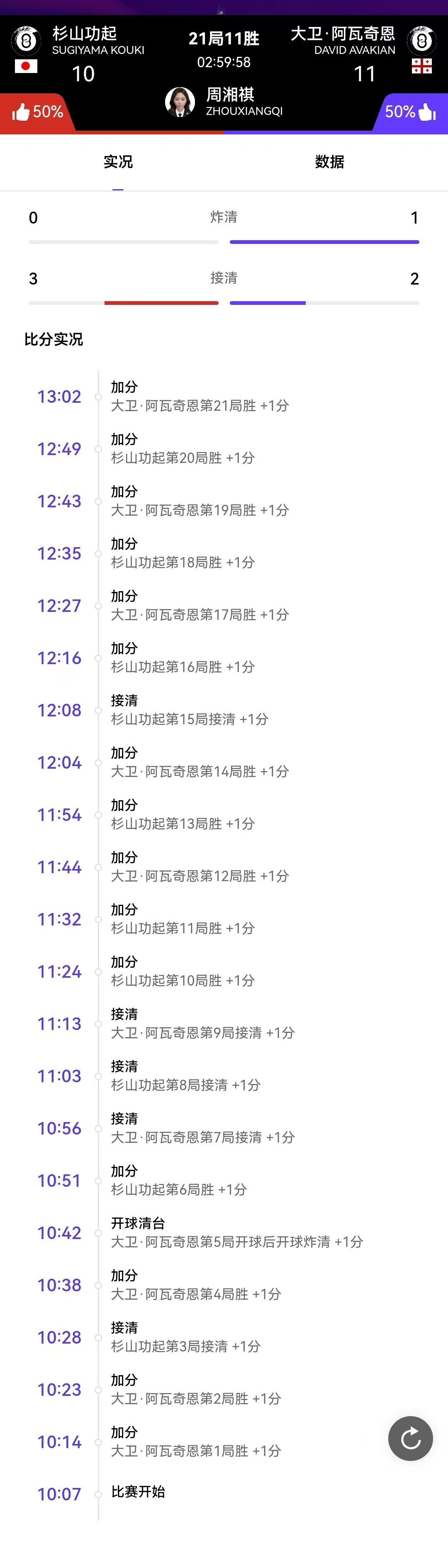Switch to the 数据 tab

[329, 162]
